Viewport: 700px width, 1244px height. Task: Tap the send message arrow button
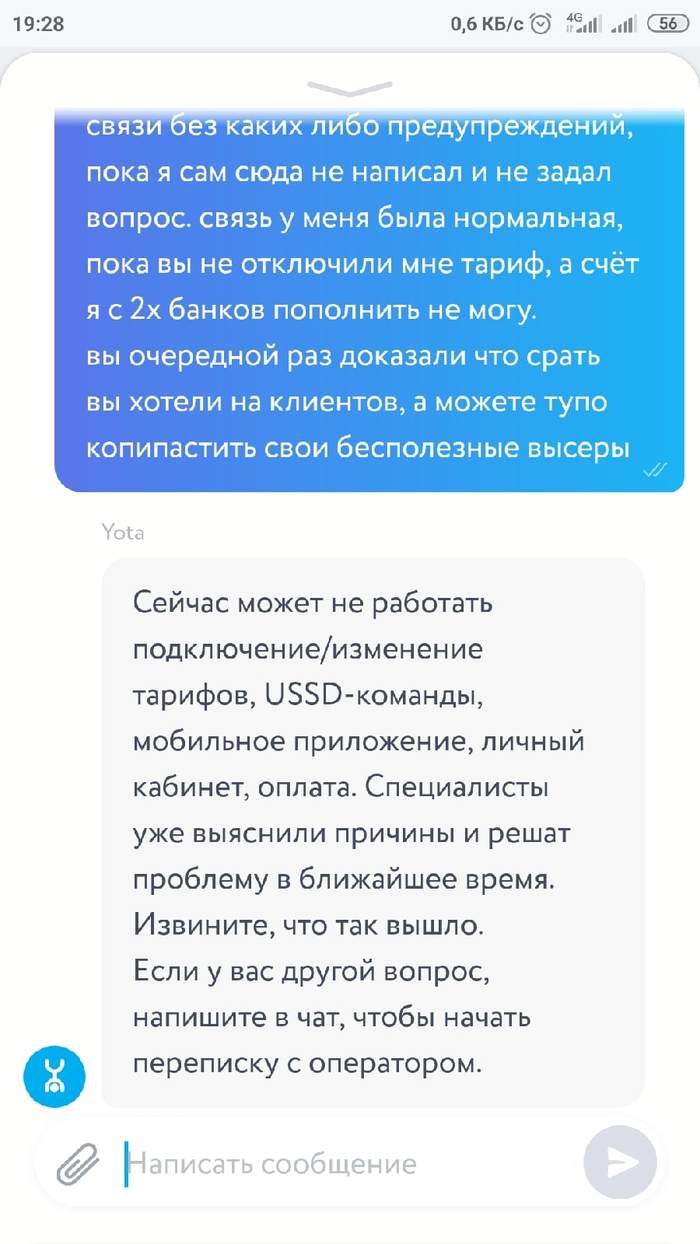pos(621,1162)
